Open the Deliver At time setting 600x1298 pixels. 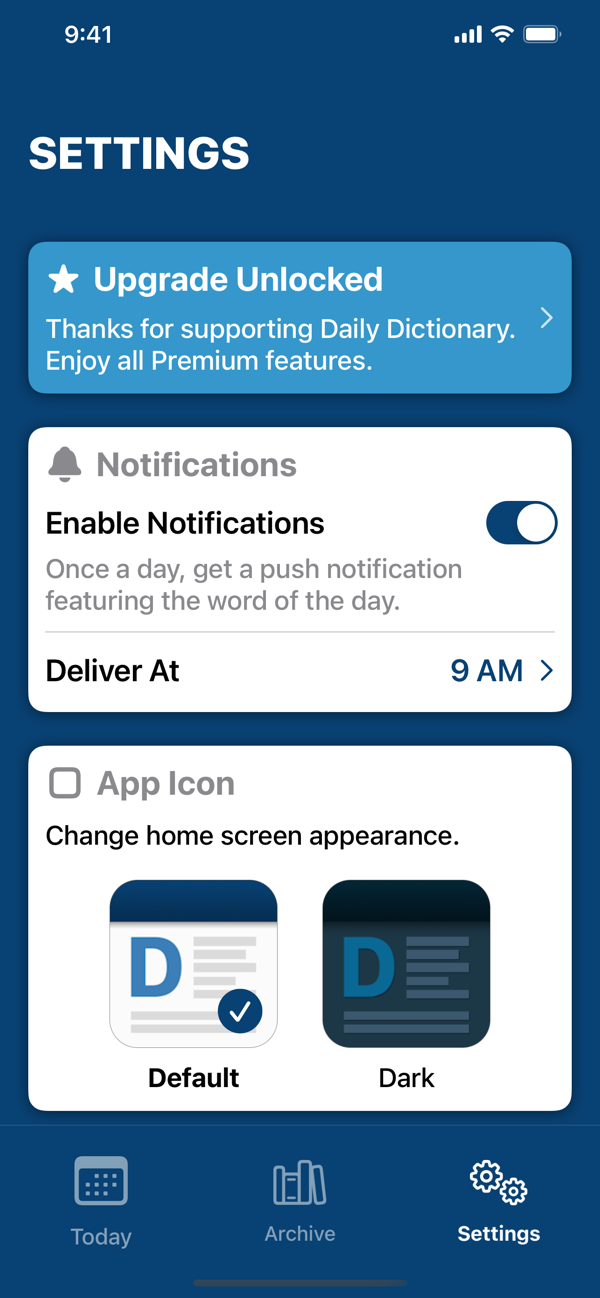tap(299, 671)
